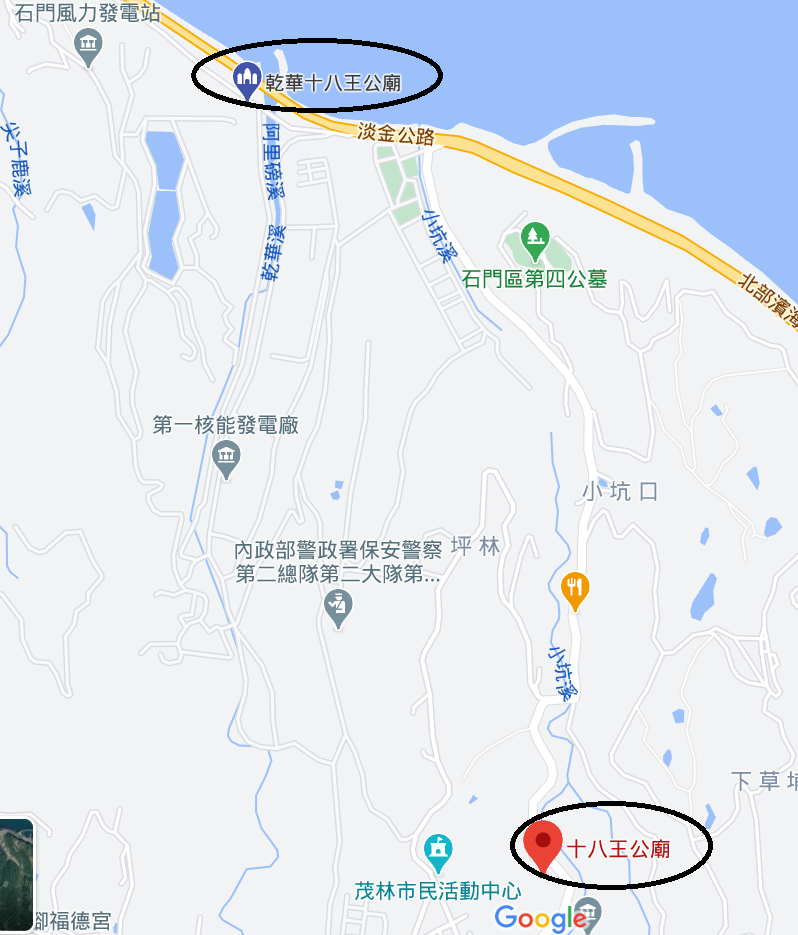Screen dimensions: 798x935
Task: Open the orange restaurant pin near 小坑口
Action: coord(574,589)
